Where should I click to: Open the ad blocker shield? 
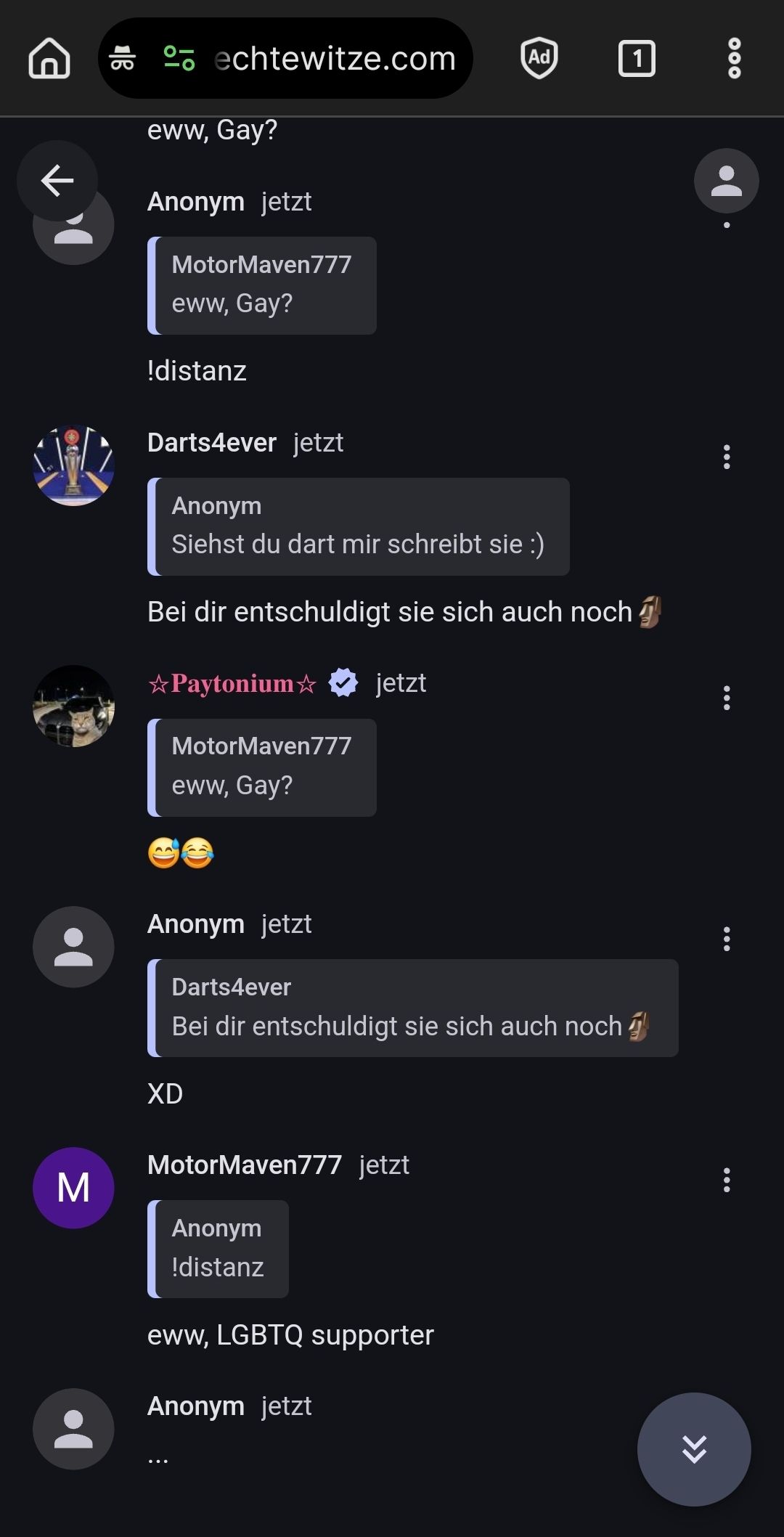[539, 58]
